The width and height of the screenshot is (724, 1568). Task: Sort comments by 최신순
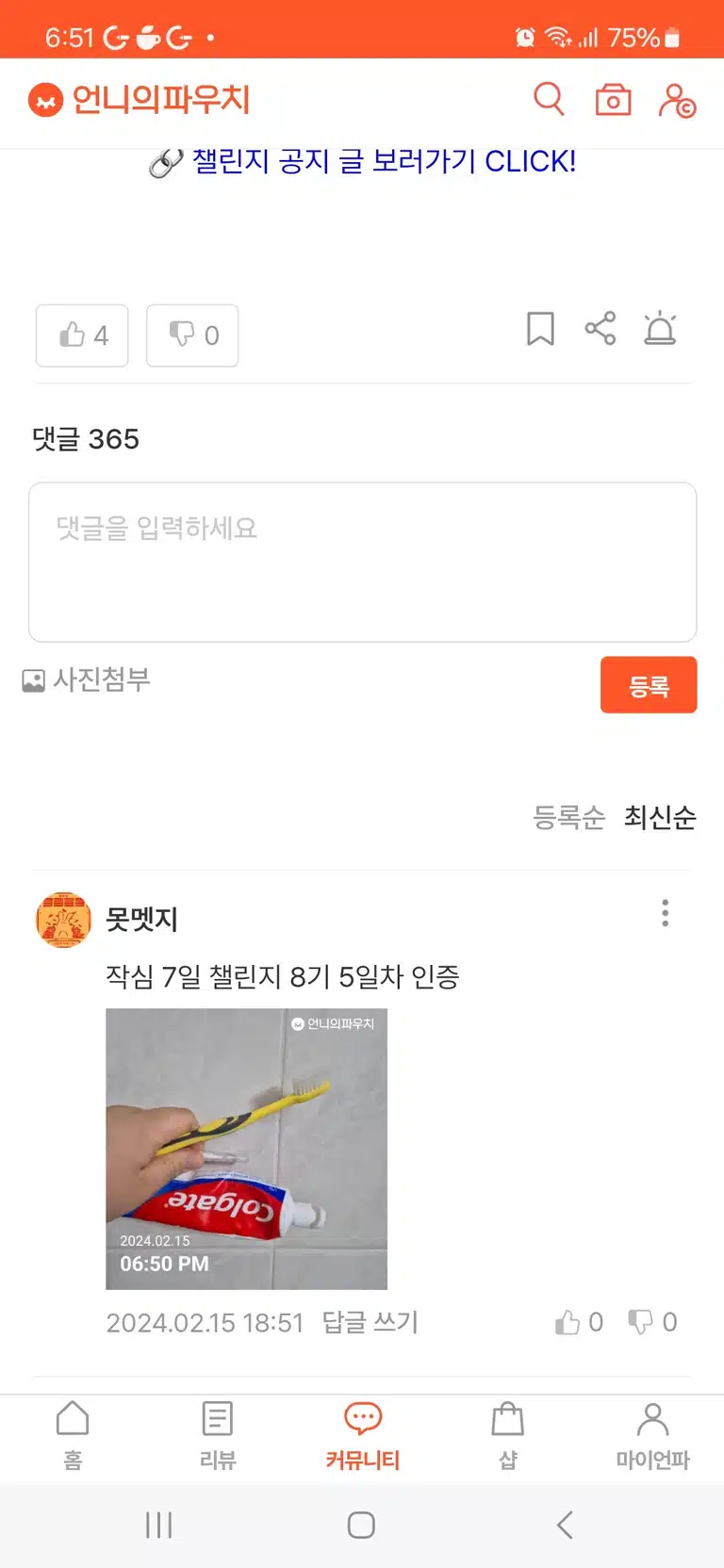point(660,817)
